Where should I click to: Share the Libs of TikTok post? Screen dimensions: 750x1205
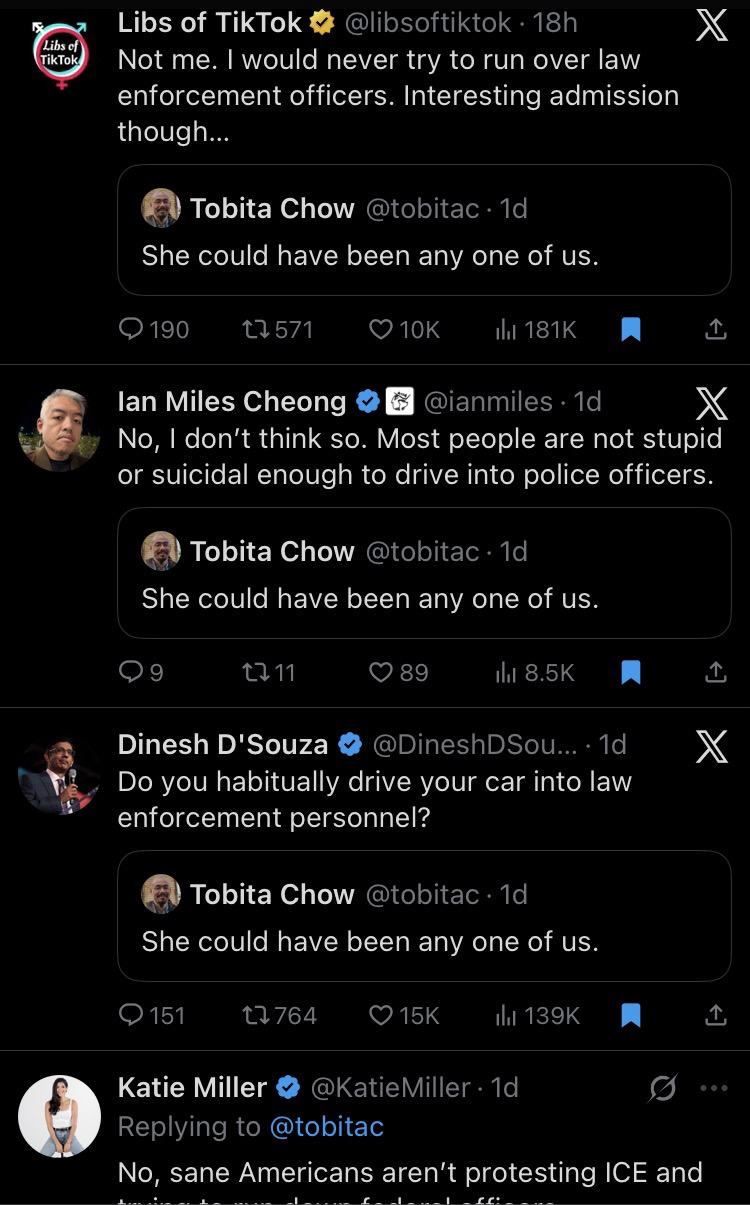715,329
